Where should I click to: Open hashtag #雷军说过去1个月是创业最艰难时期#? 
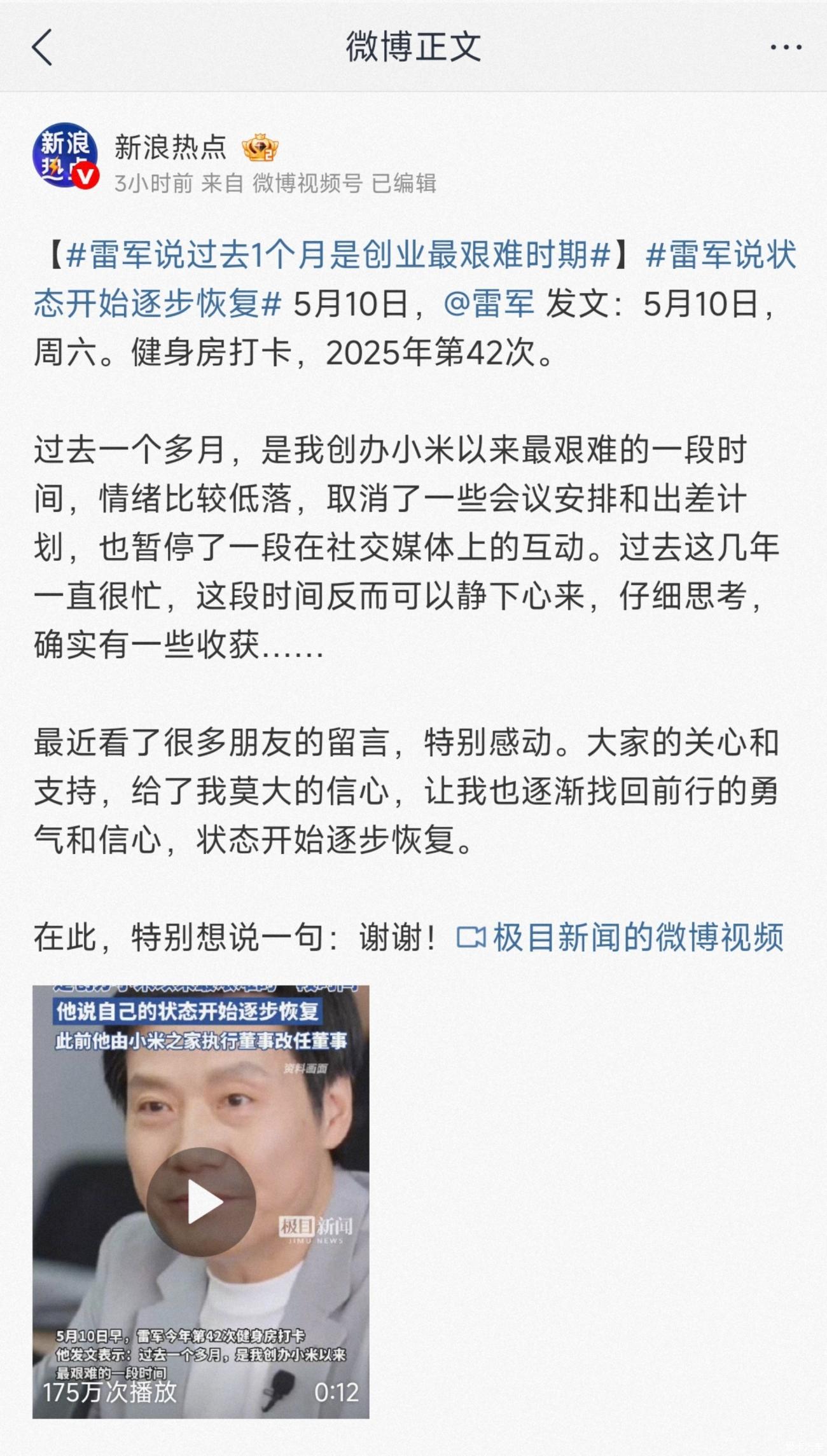[x=338, y=256]
